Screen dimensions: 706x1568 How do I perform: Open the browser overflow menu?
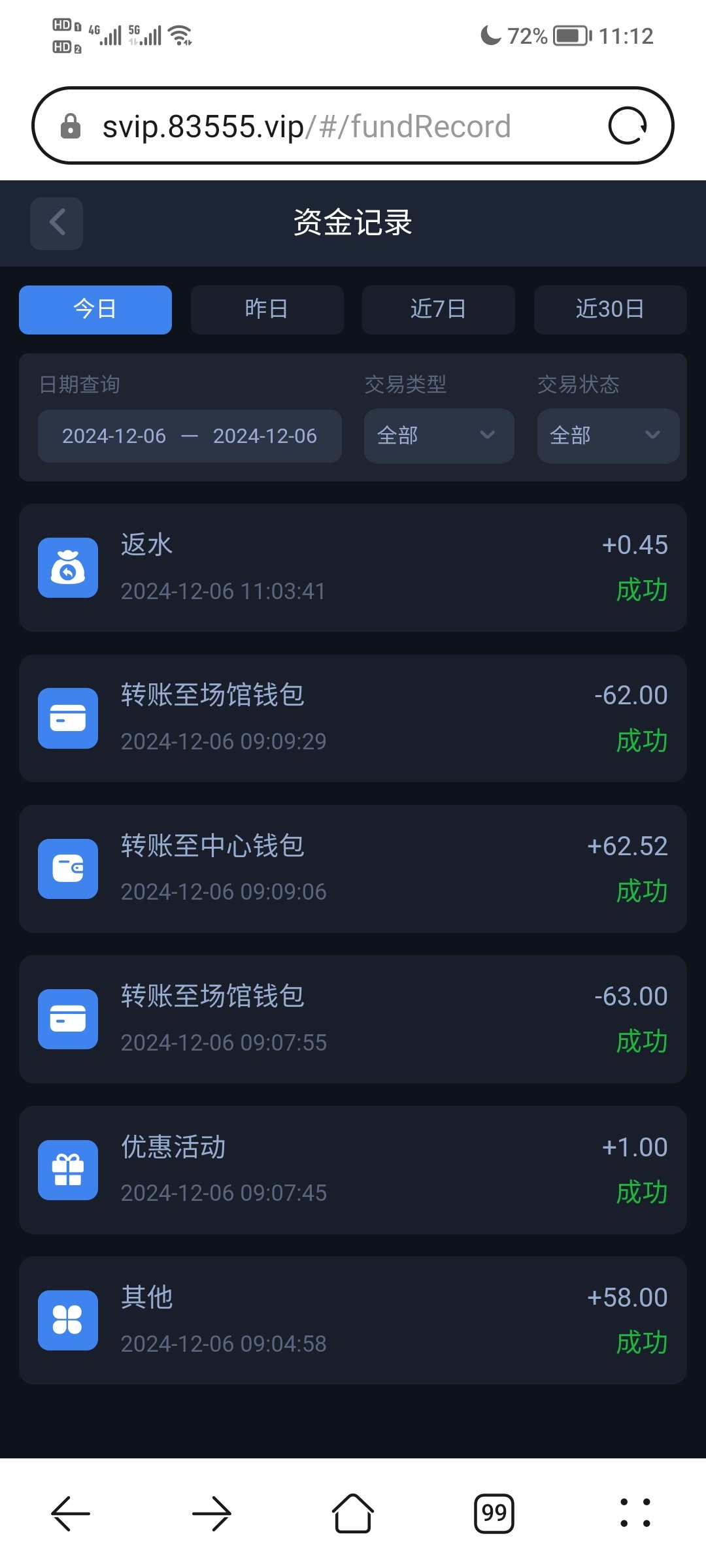635,1512
